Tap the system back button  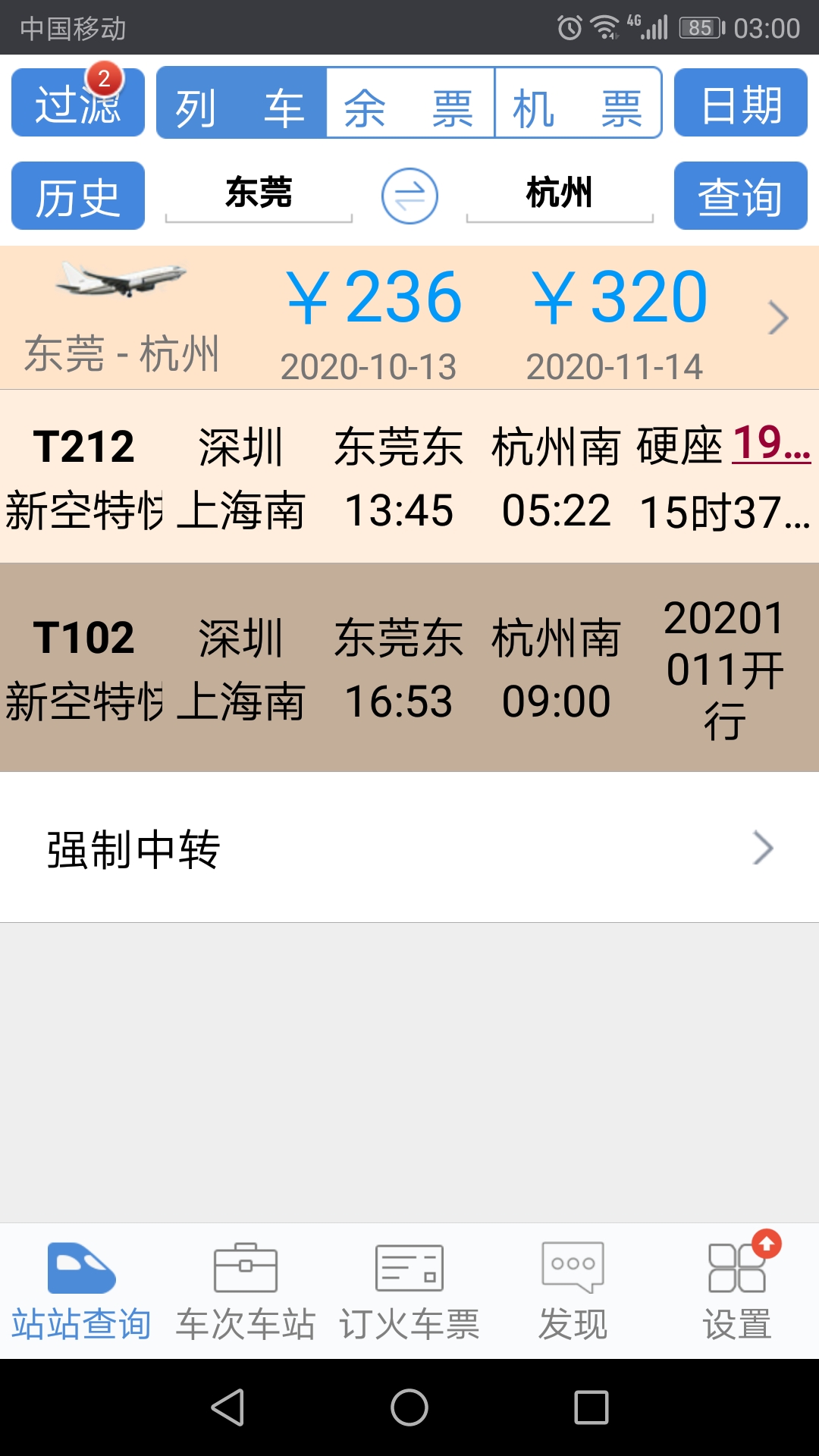tap(227, 1407)
